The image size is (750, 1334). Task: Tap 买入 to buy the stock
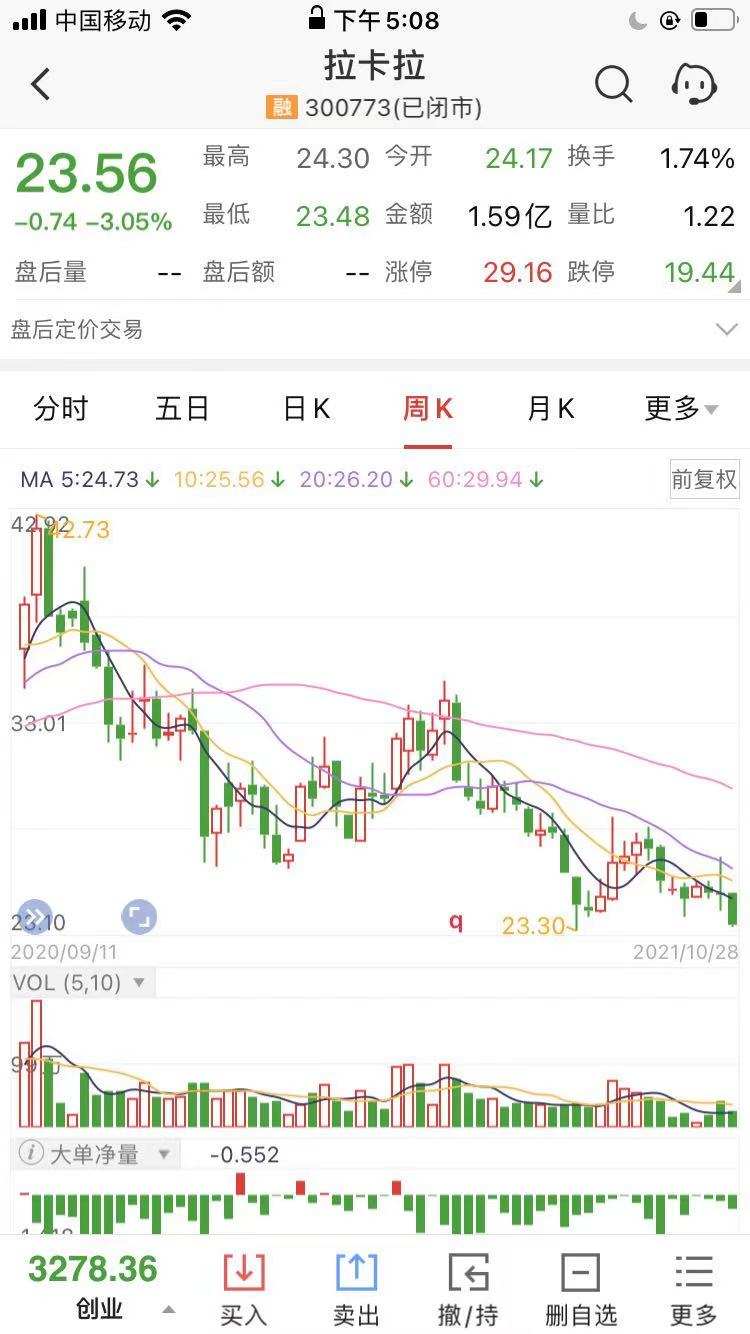[x=244, y=1289]
